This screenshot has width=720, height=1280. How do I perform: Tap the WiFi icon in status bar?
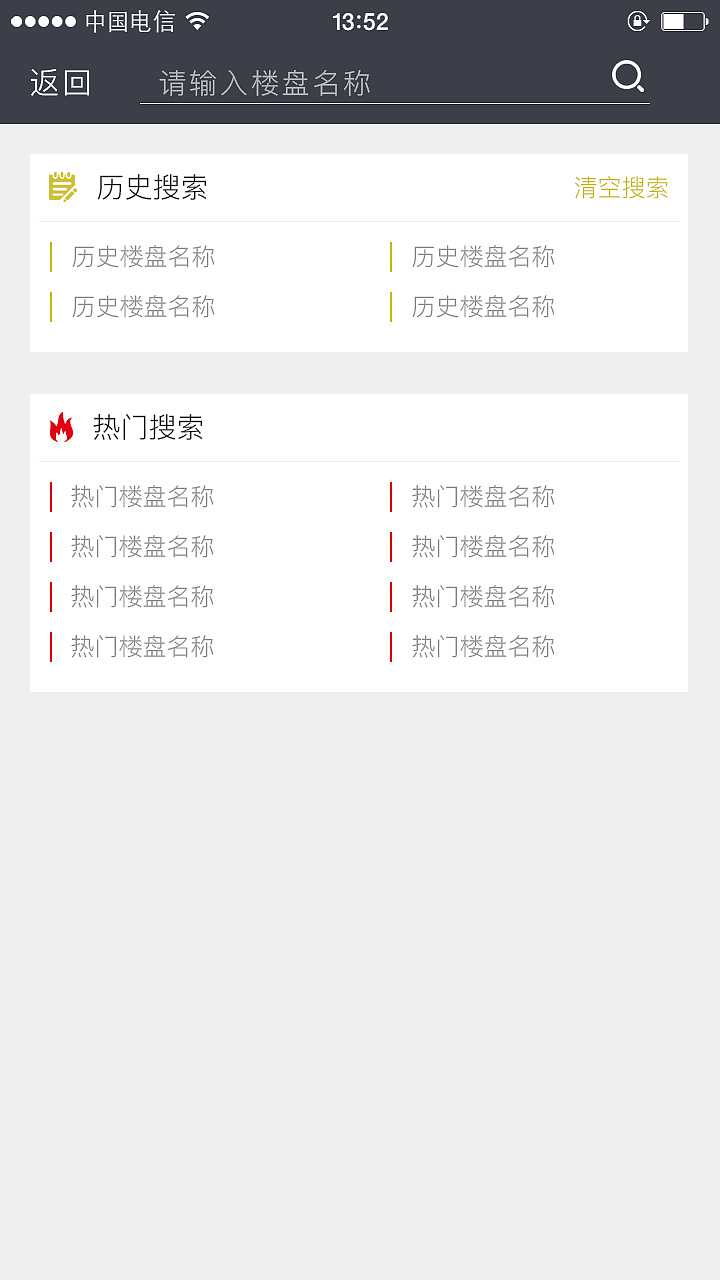[x=198, y=20]
